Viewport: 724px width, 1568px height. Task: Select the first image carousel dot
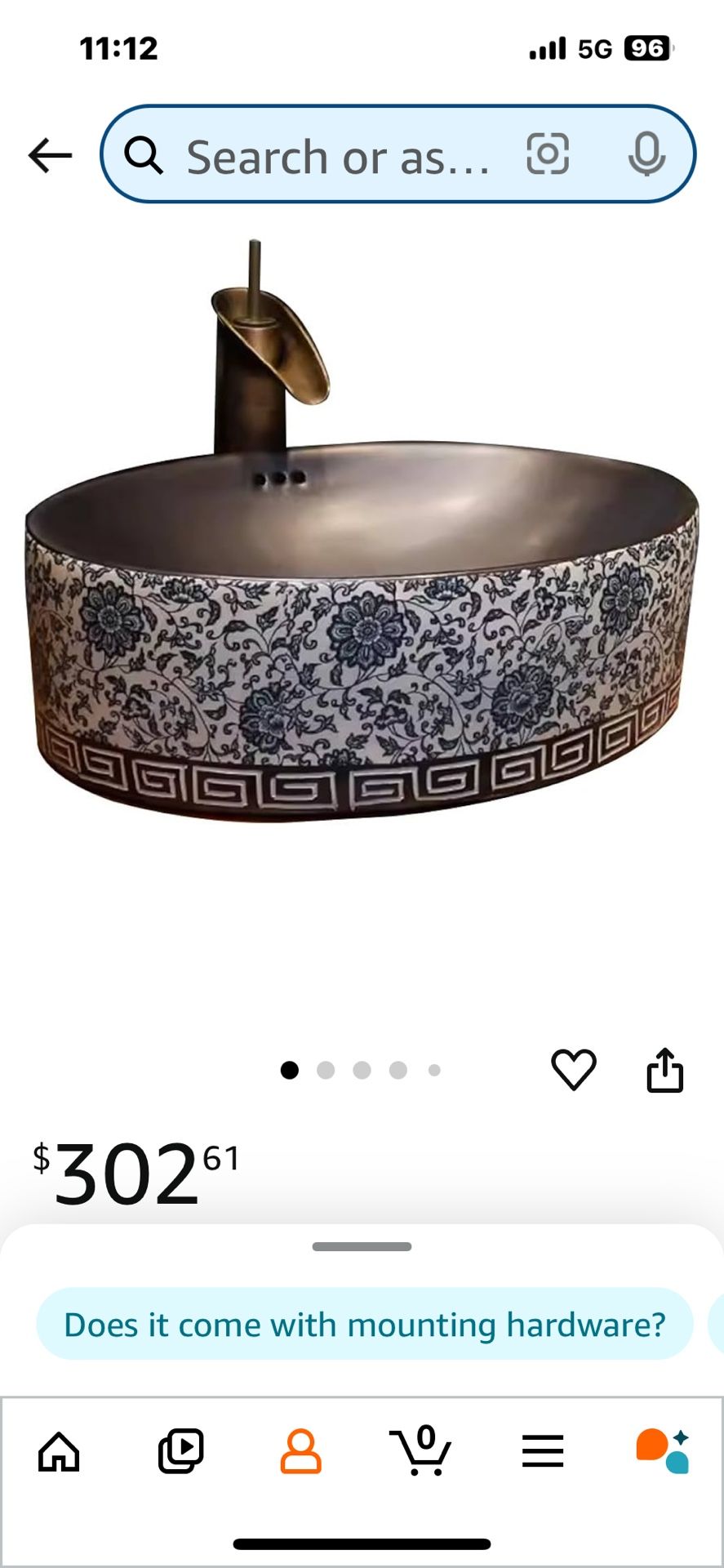pyautogui.click(x=290, y=1071)
